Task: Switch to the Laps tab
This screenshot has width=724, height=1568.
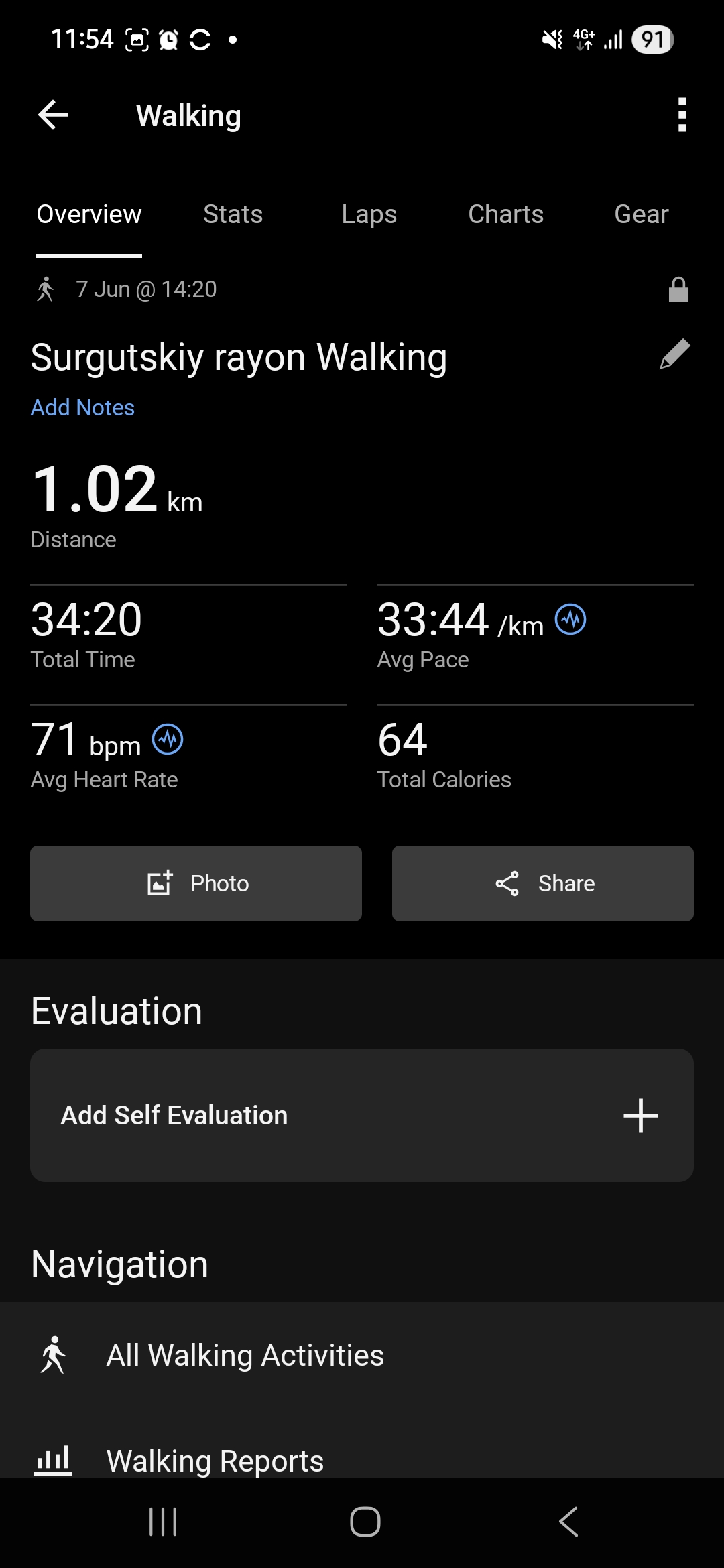Action: 369,214
